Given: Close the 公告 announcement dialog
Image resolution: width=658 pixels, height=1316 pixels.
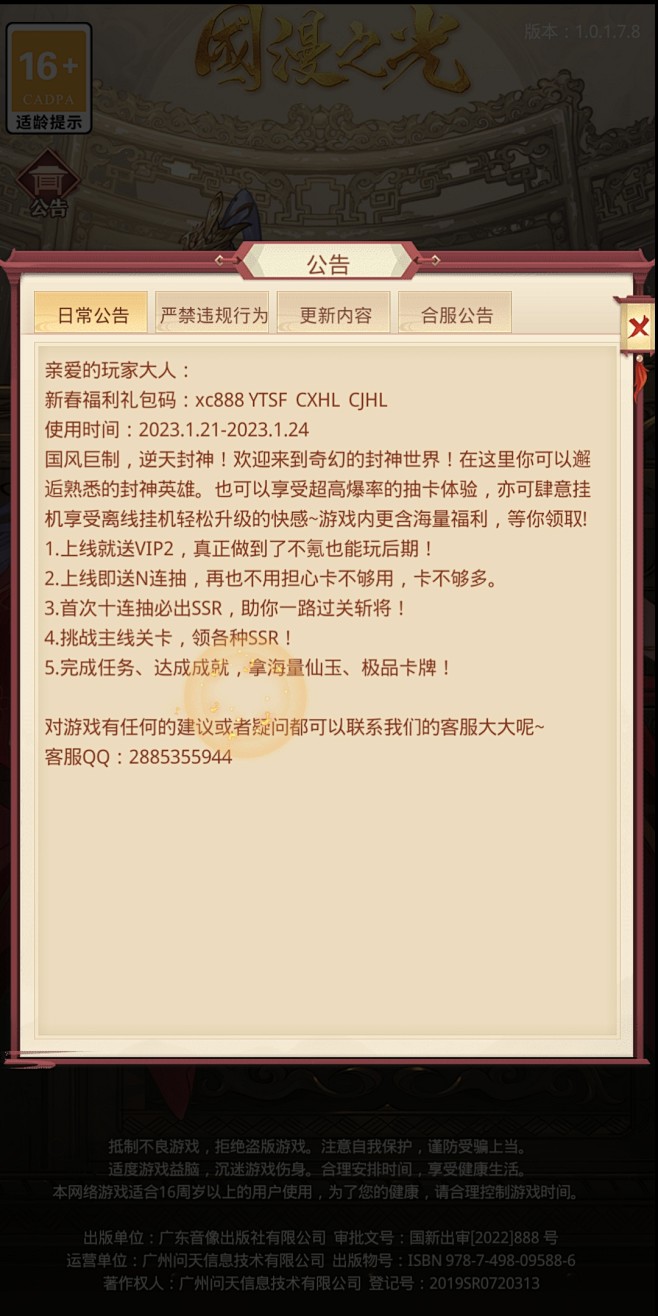Looking at the screenshot, I should point(638,327).
